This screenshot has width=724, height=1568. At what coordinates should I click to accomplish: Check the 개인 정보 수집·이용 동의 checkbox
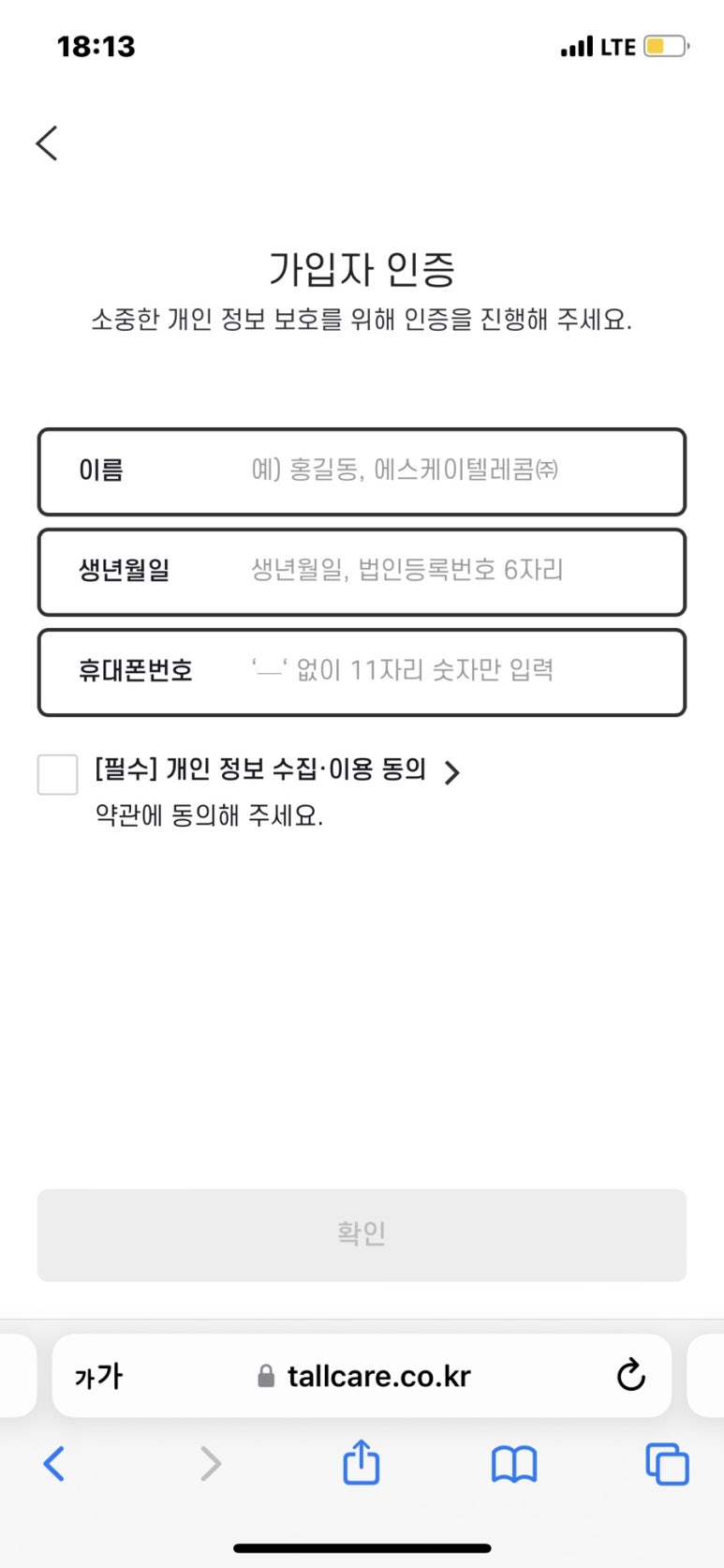coord(57,775)
